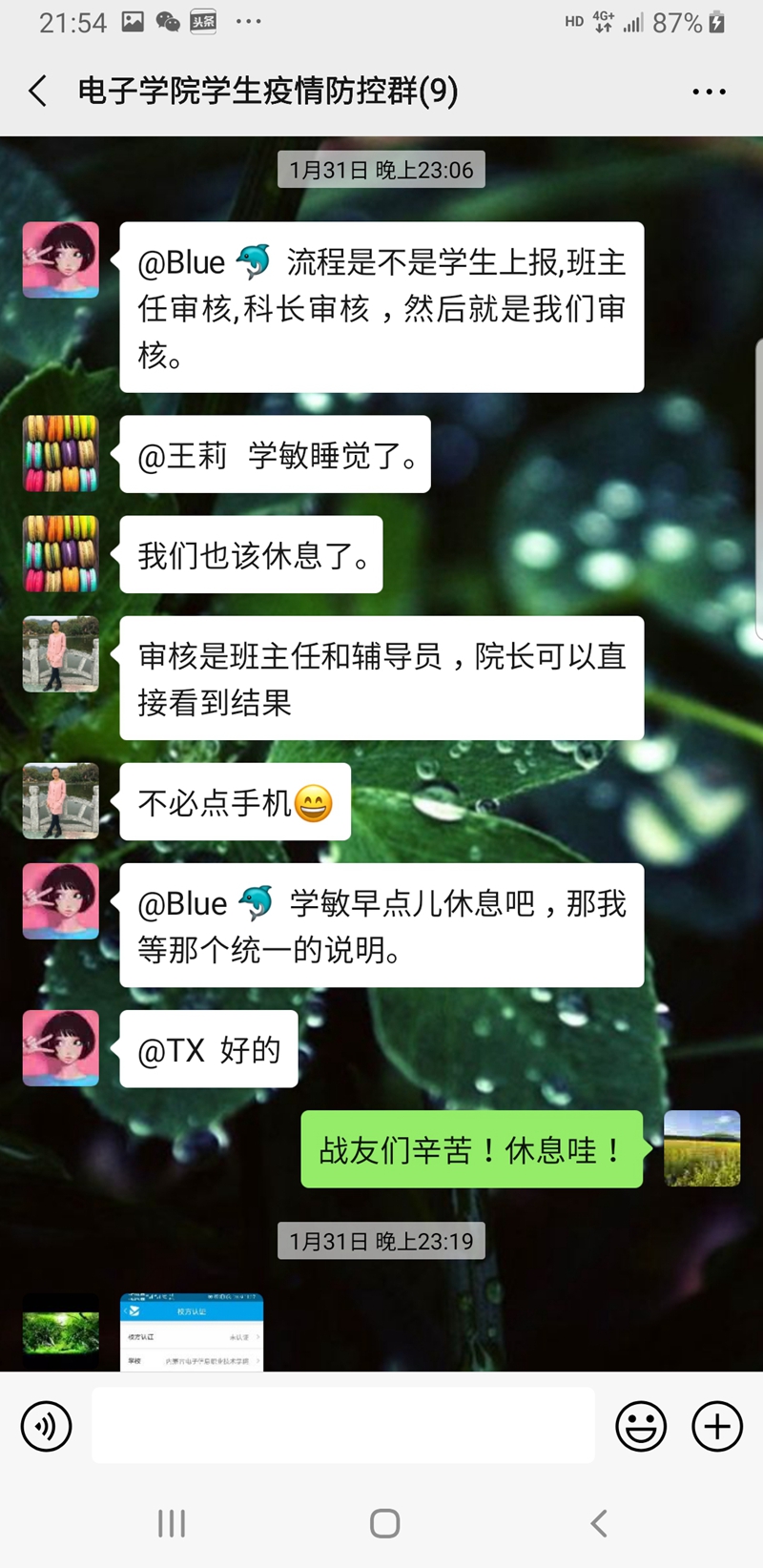Viewport: 763px width, 1568px height.
Task: Open the emoji sticker panel
Action: point(641,1426)
